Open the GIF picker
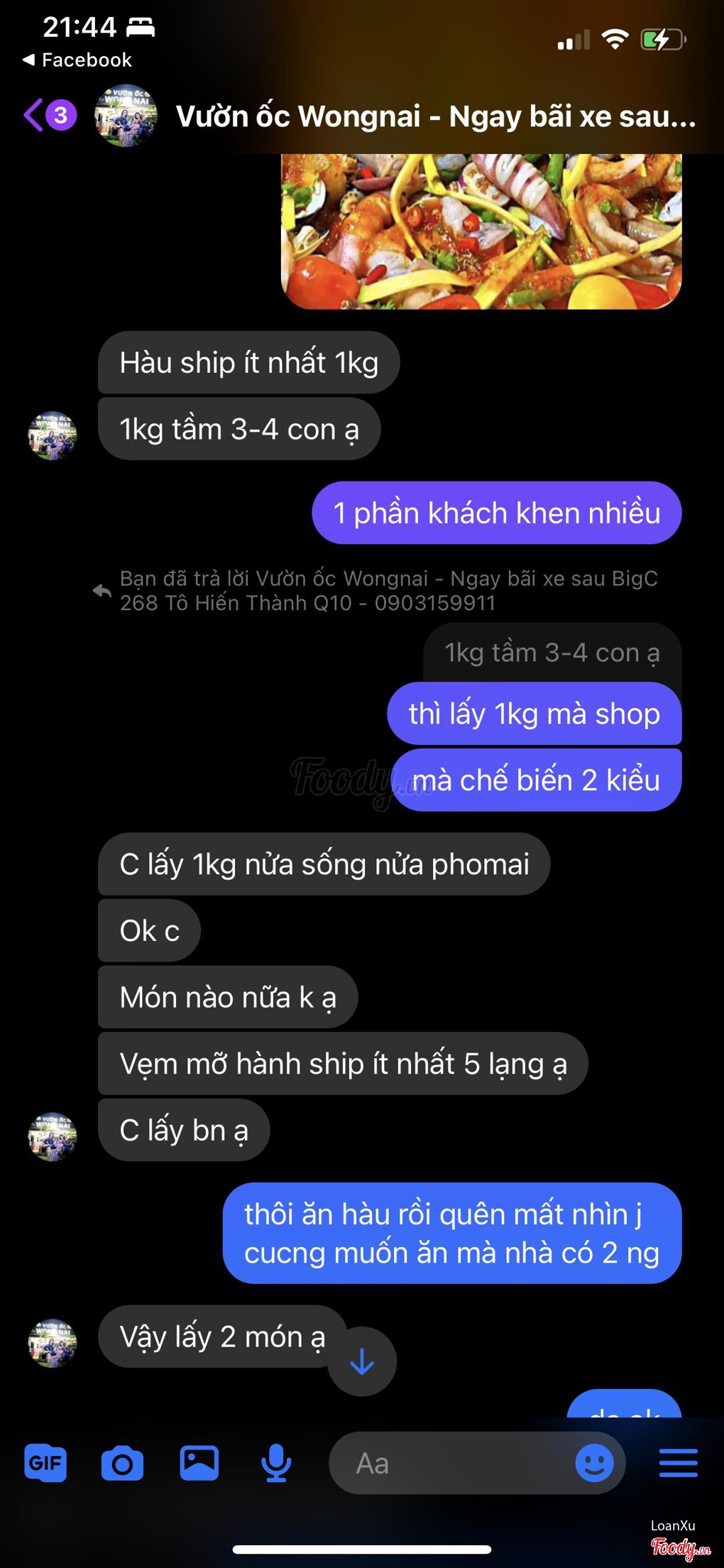Viewport: 724px width, 1568px height. coord(45,1463)
